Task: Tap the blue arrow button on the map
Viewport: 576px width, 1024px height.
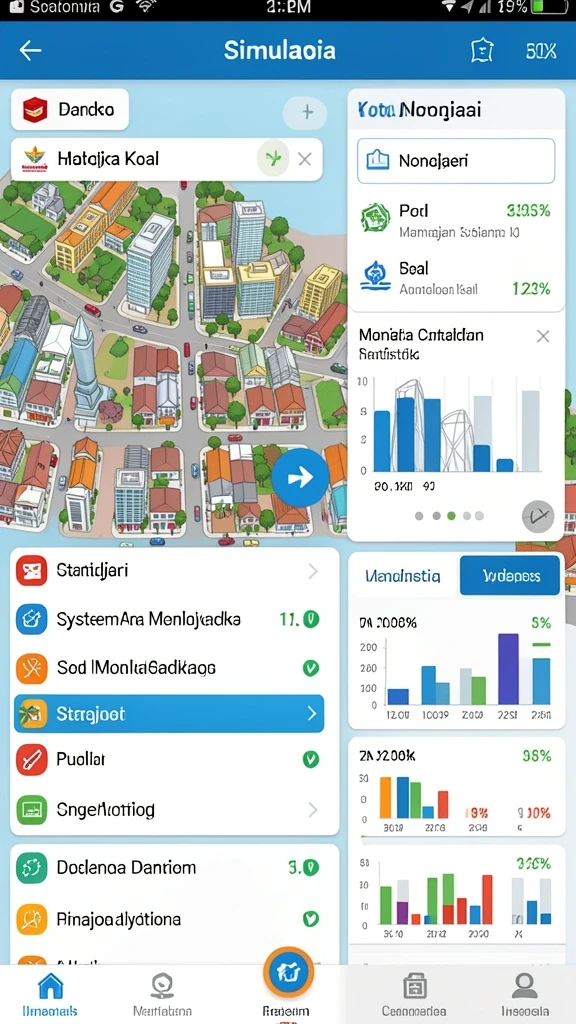Action: 300,478
